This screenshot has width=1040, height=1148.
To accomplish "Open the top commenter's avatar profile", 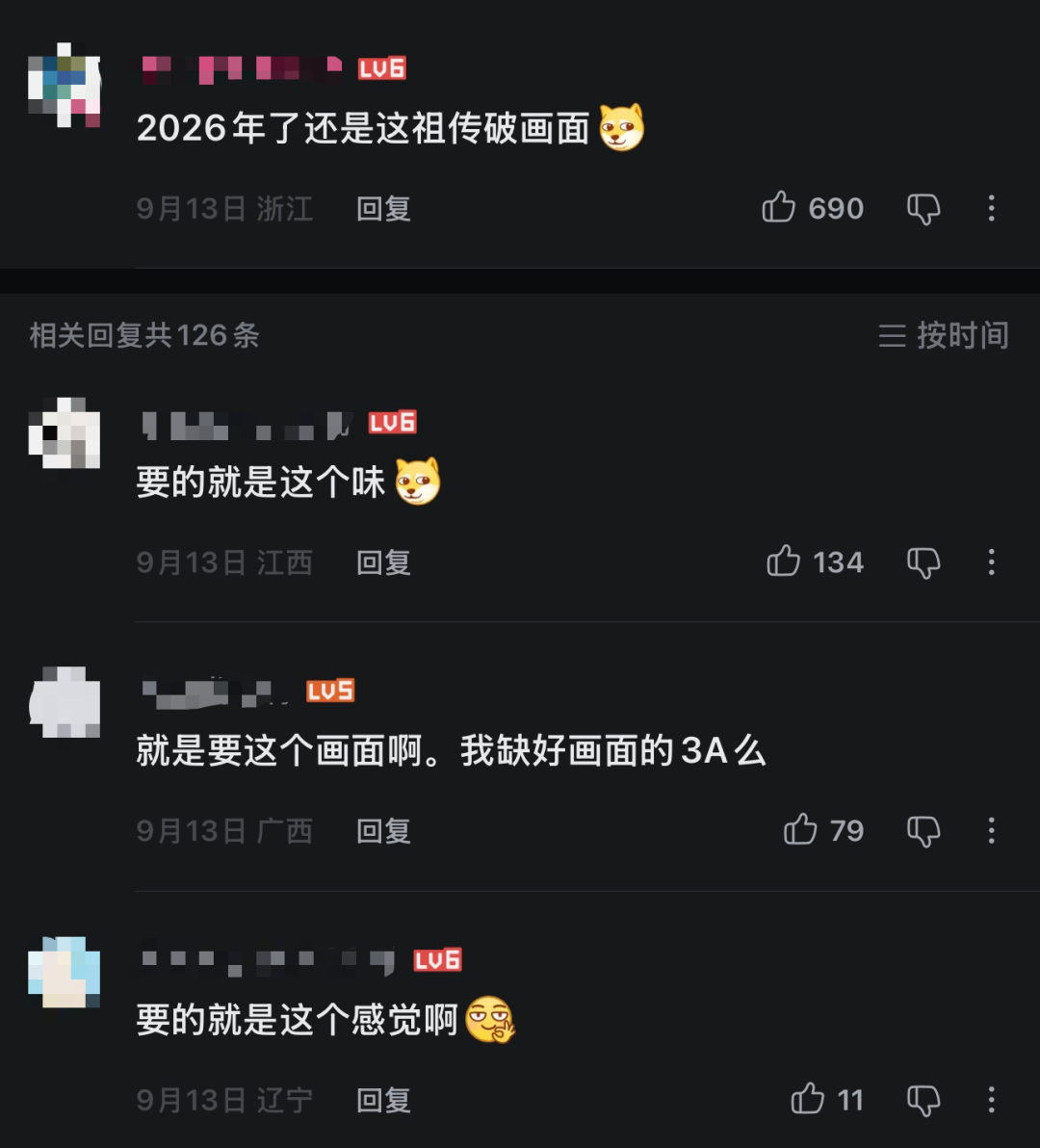I will (64, 85).
